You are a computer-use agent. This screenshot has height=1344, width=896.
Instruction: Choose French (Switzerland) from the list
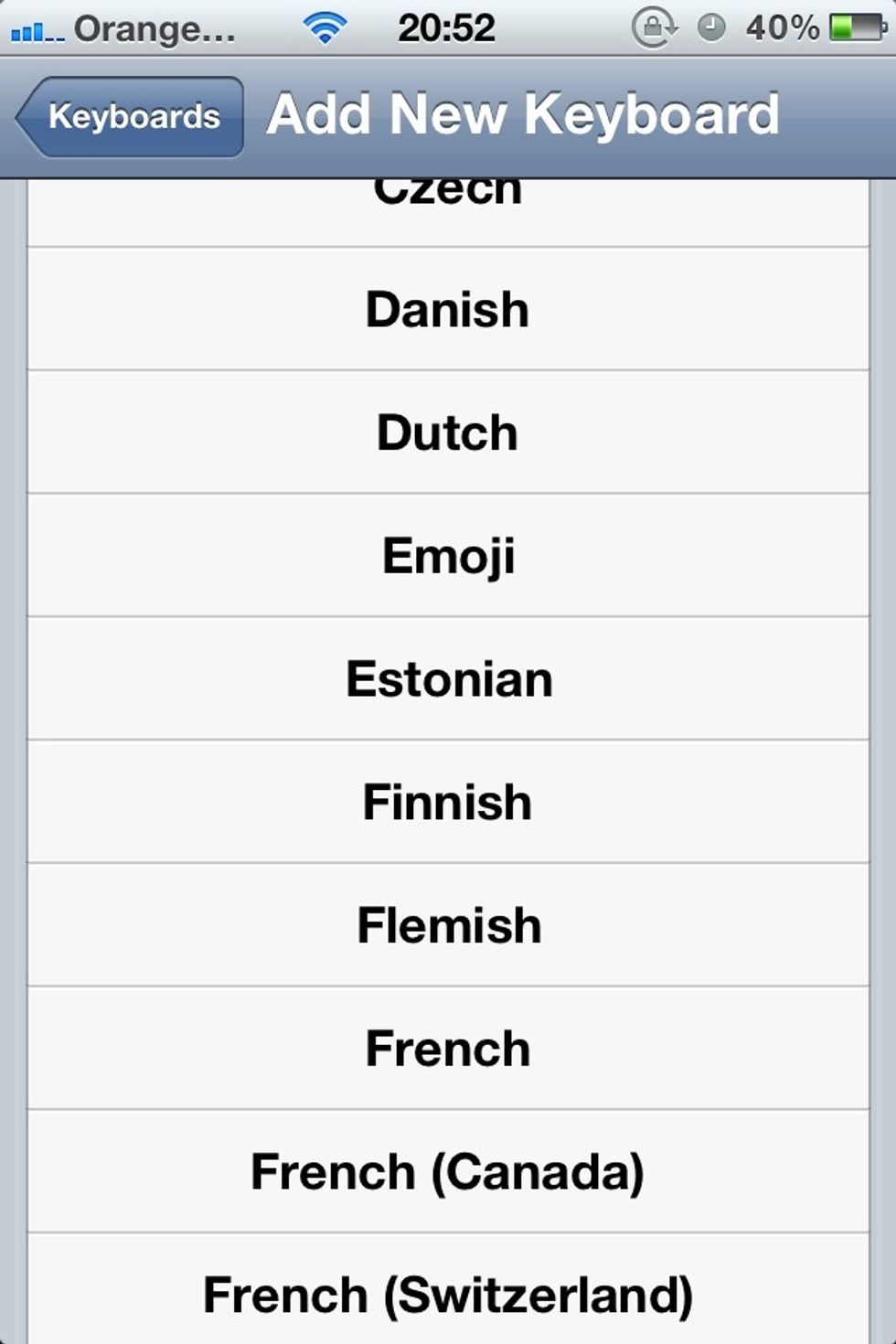[448, 1294]
